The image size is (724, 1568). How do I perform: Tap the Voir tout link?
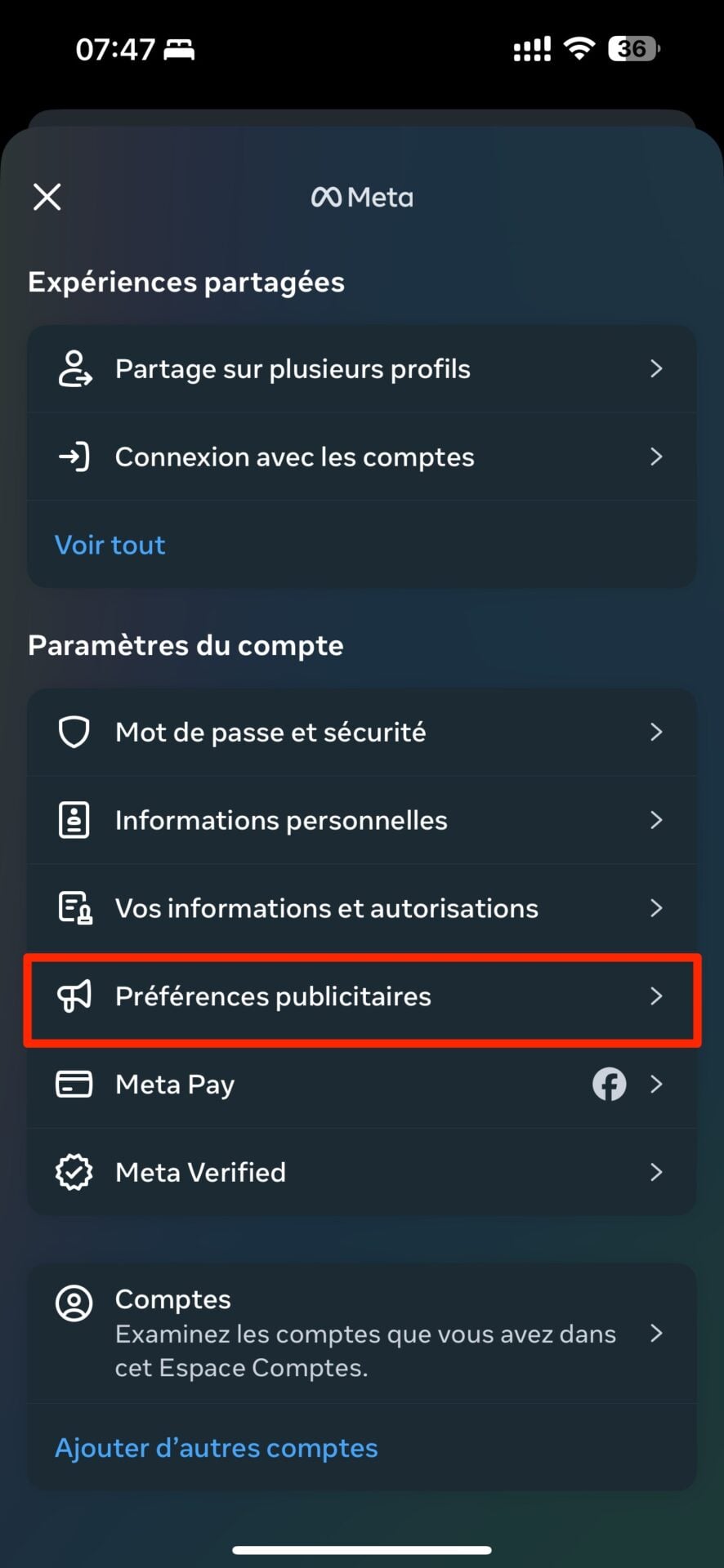pos(110,545)
